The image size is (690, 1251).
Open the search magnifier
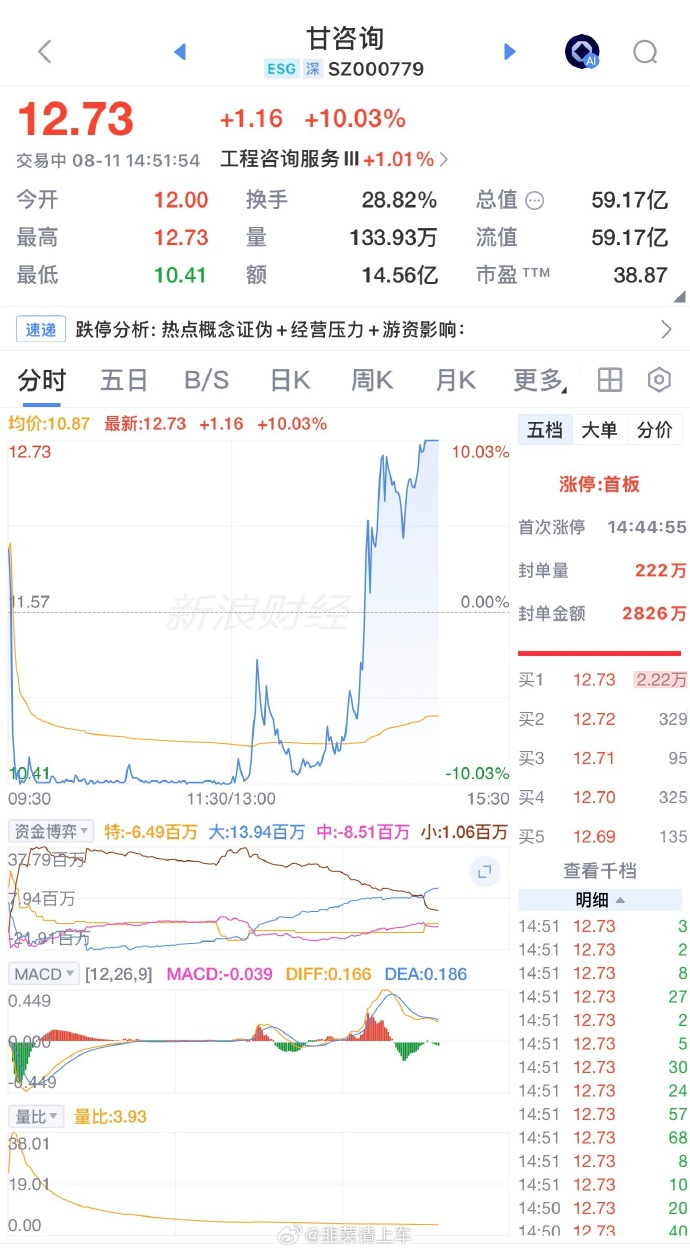pyautogui.click(x=645, y=52)
